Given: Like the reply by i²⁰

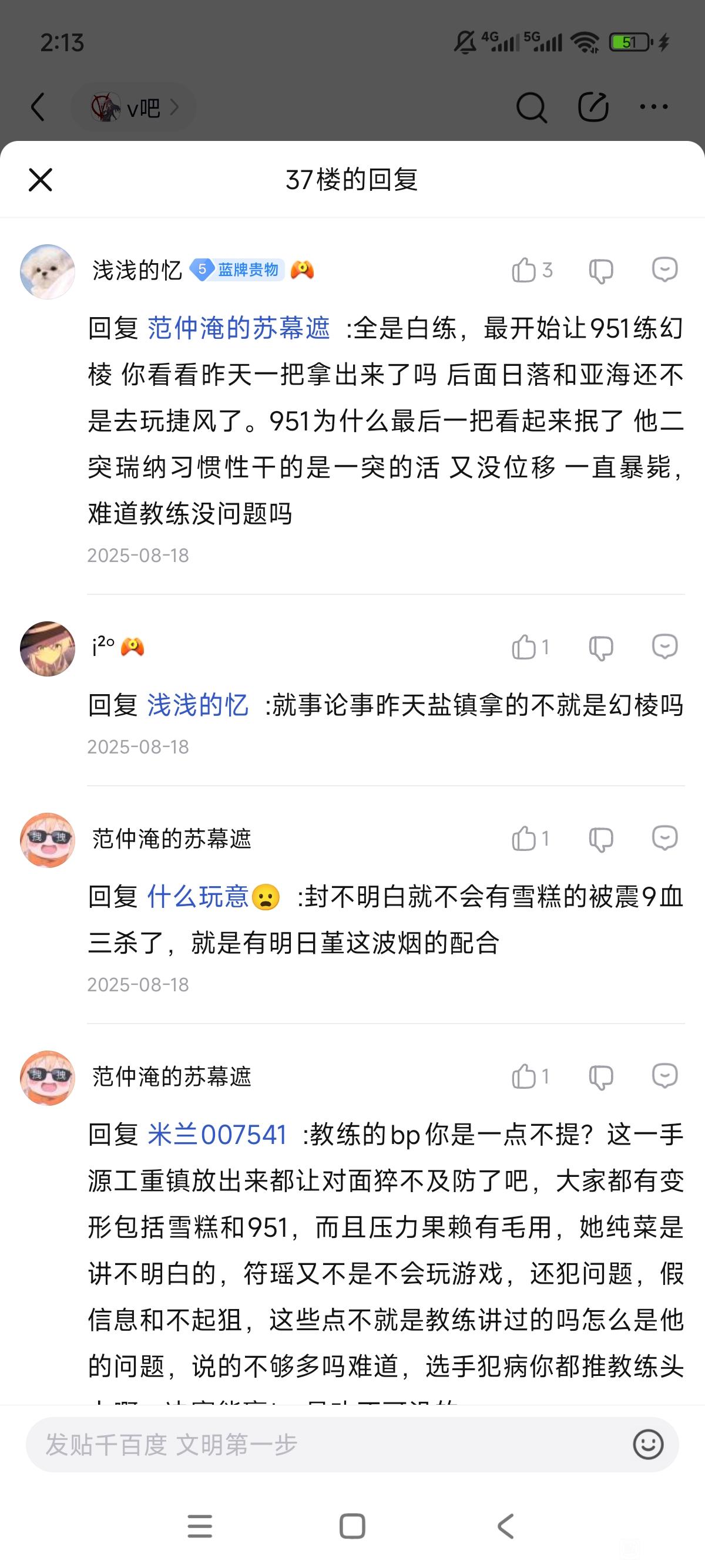Looking at the screenshot, I should click(524, 647).
